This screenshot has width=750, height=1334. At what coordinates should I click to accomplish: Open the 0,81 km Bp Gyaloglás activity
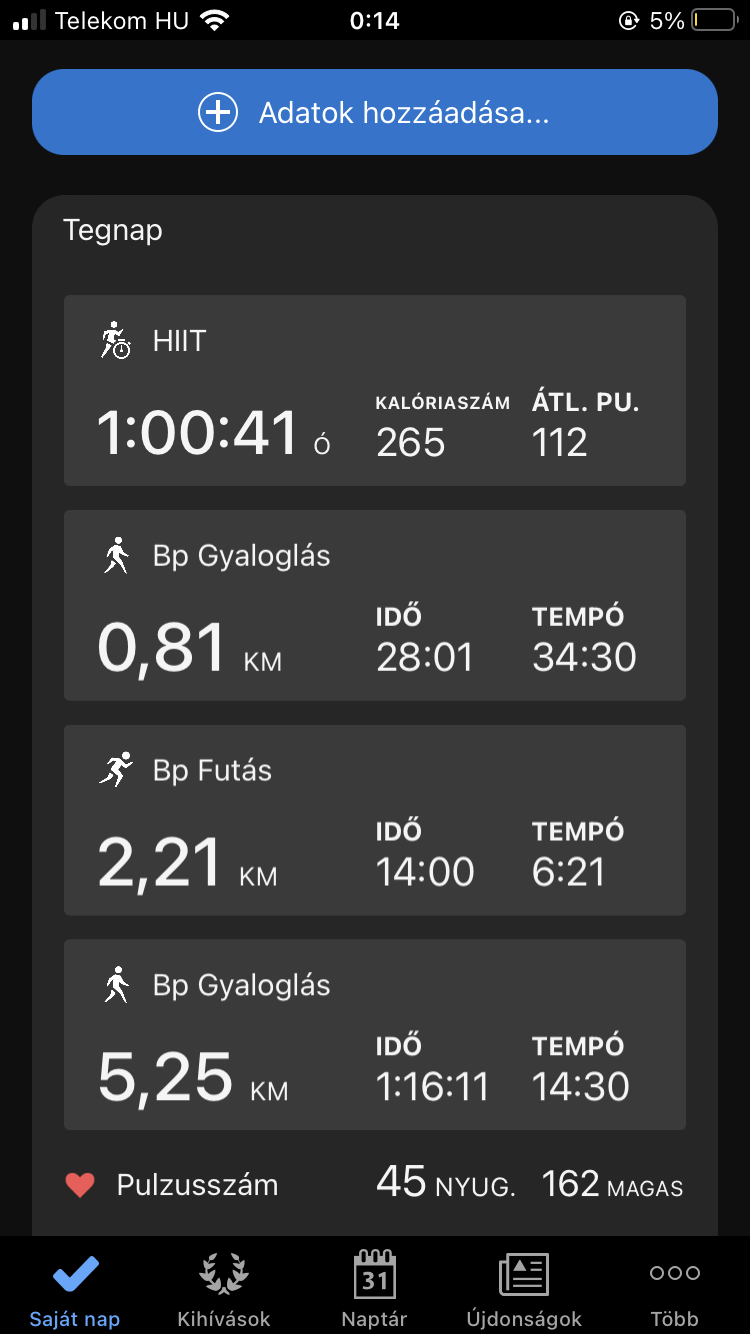tap(375, 605)
